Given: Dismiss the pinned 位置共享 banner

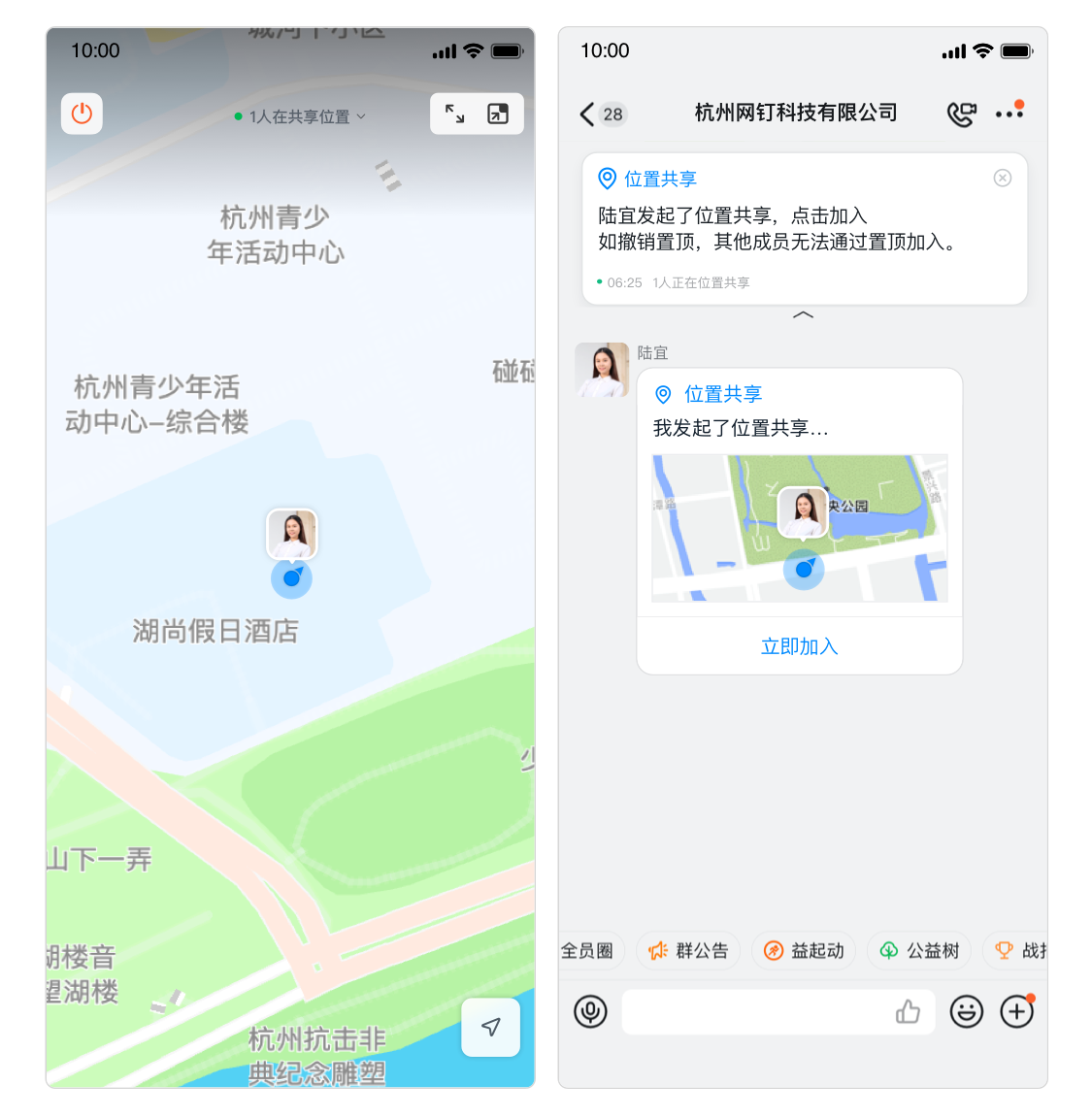Looking at the screenshot, I should coord(1003,178).
